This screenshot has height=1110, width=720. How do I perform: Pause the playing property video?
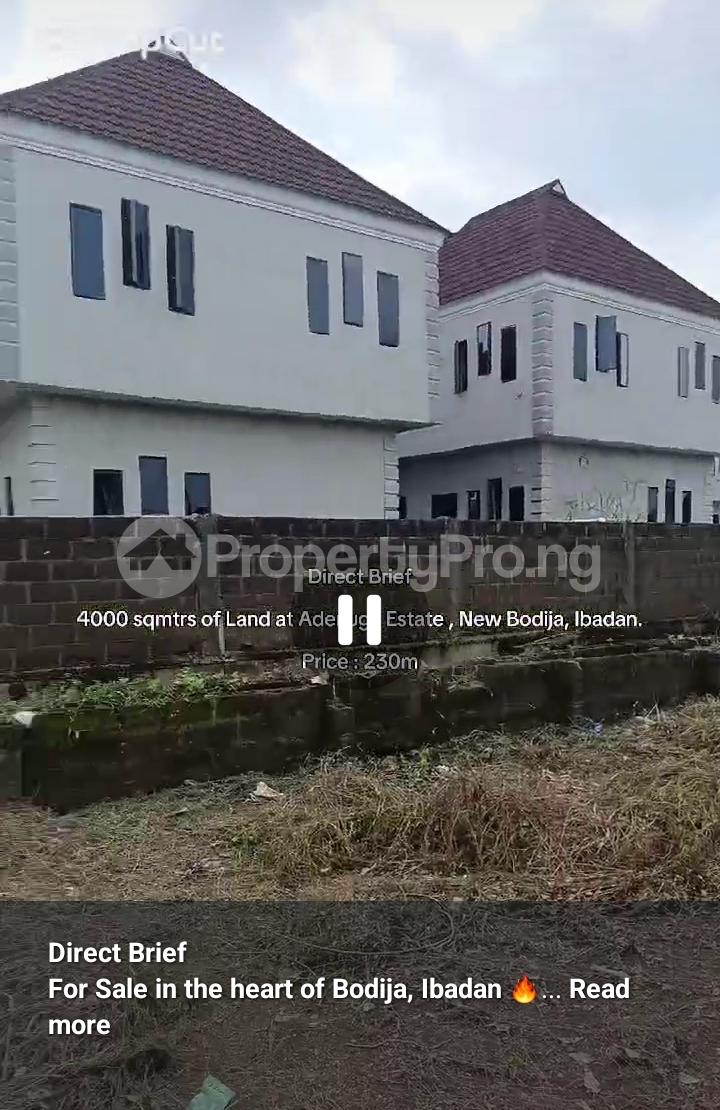(359, 620)
